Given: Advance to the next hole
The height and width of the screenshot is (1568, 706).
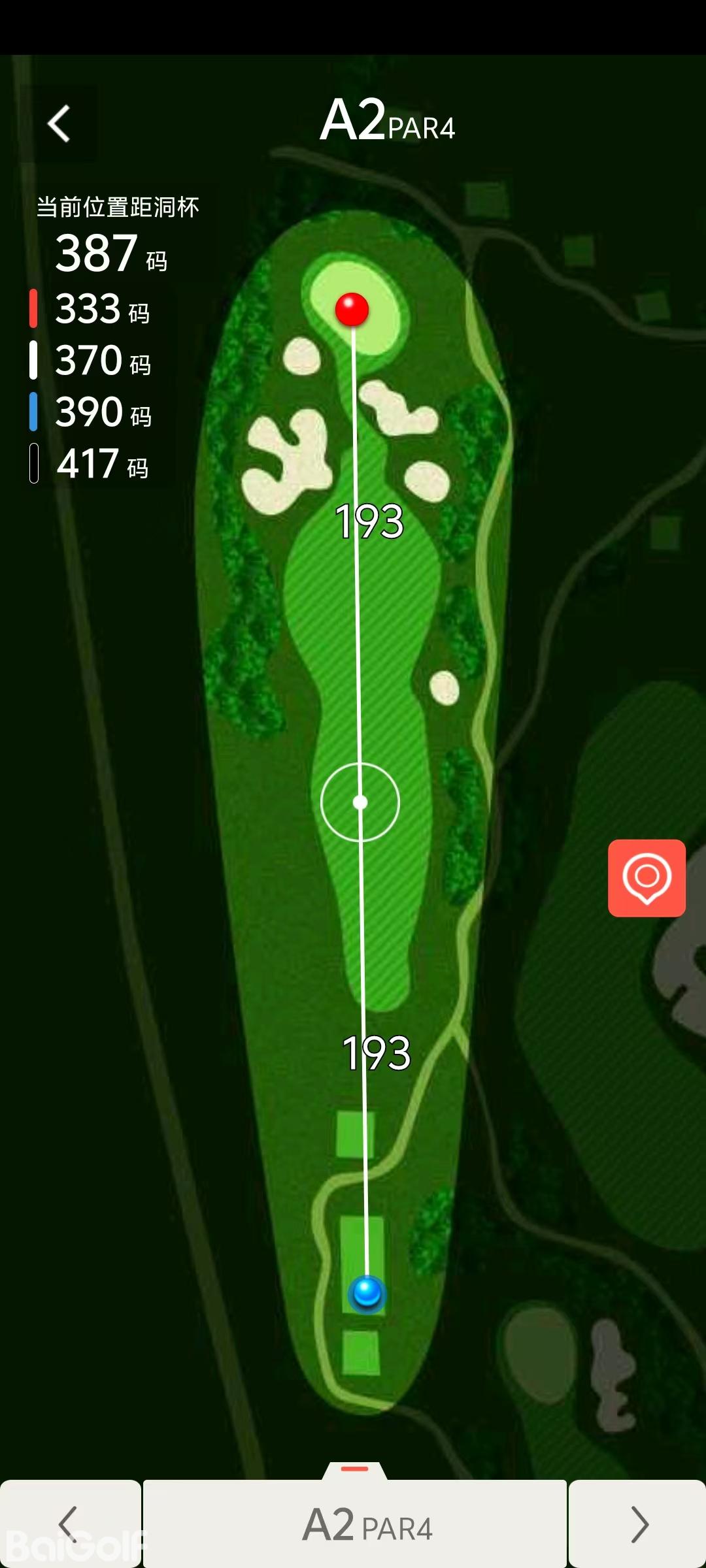Looking at the screenshot, I should pyautogui.click(x=638, y=1524).
